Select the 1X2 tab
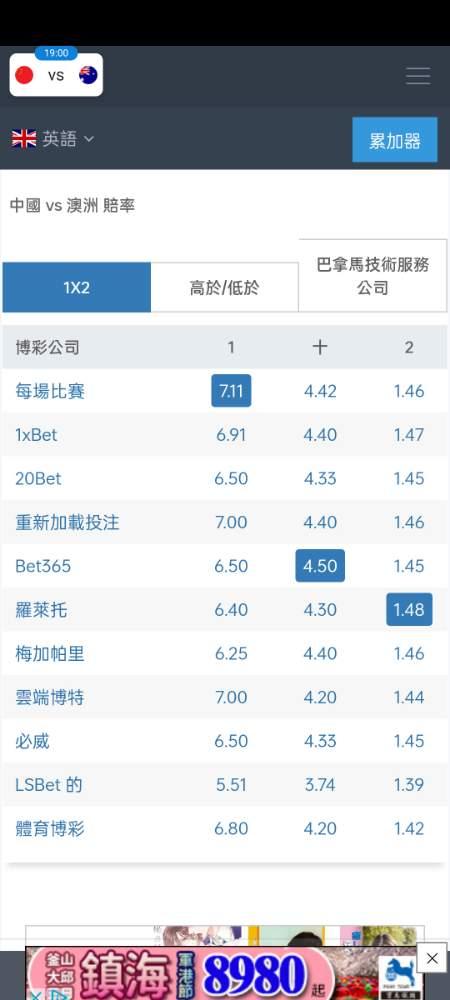This screenshot has width=450, height=1000. 76,288
